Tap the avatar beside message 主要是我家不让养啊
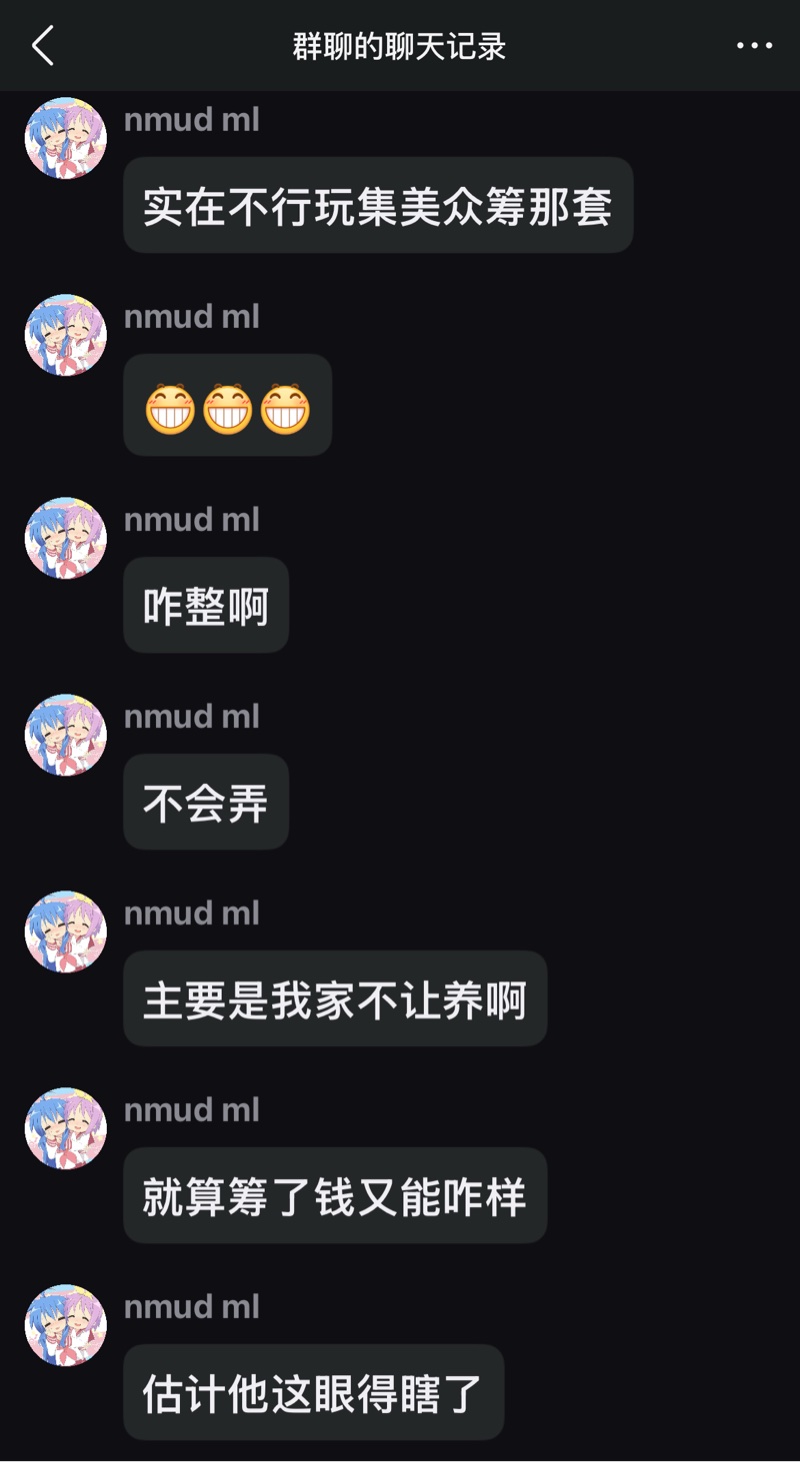Image resolution: width=800 pixels, height=1462 pixels. click(x=66, y=931)
